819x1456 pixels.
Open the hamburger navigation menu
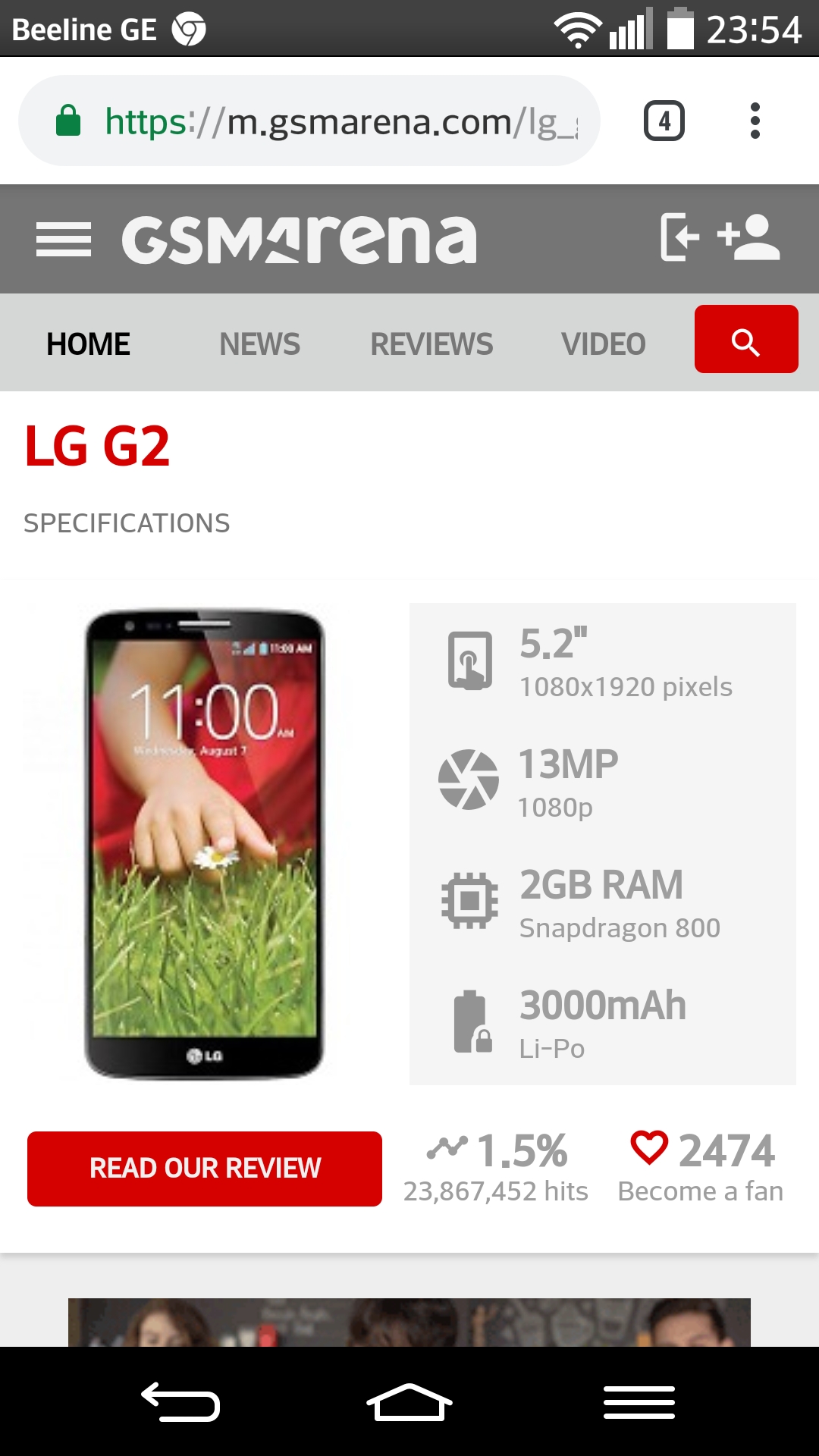tap(64, 240)
